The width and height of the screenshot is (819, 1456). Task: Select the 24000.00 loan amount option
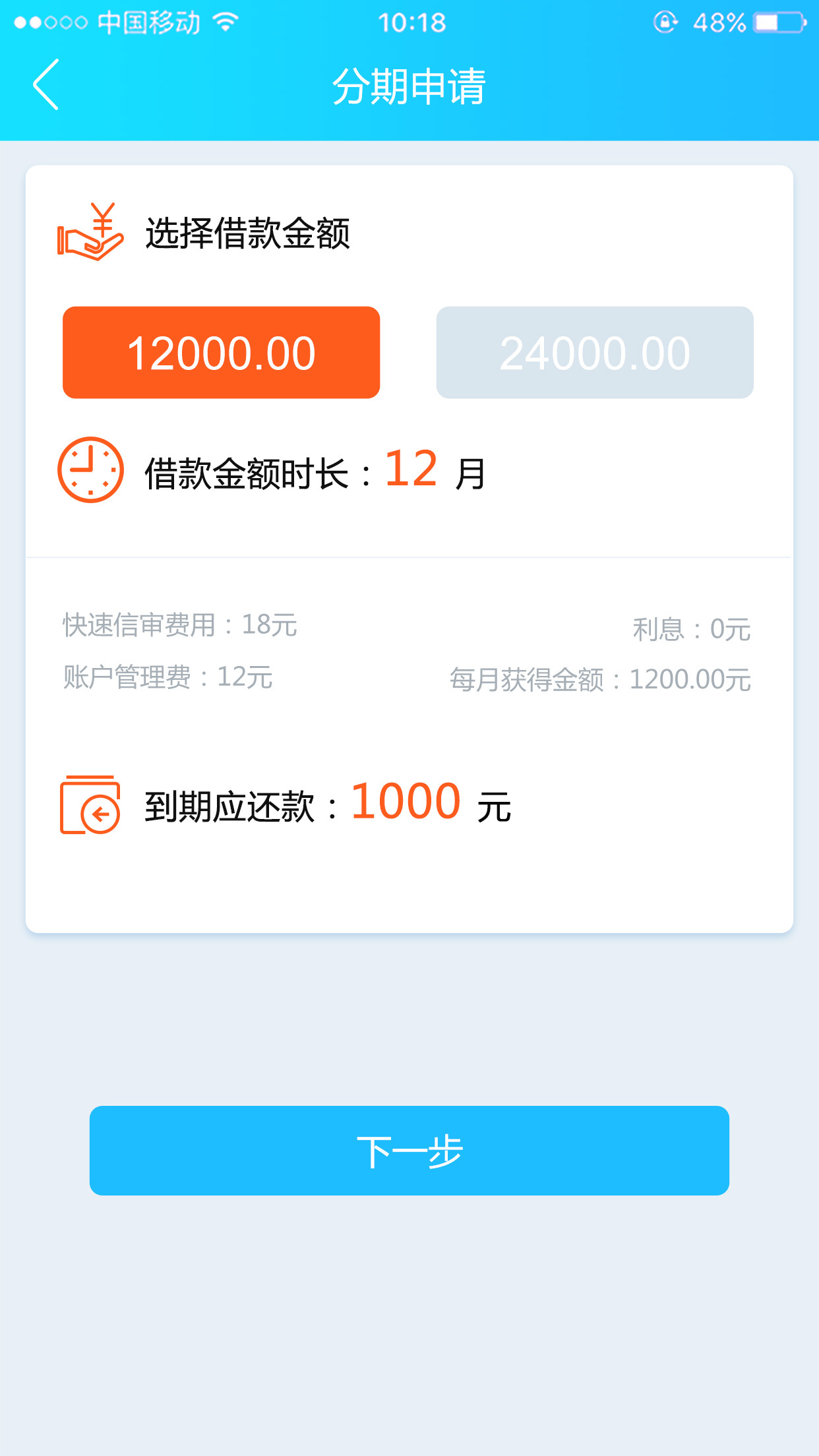[595, 351]
